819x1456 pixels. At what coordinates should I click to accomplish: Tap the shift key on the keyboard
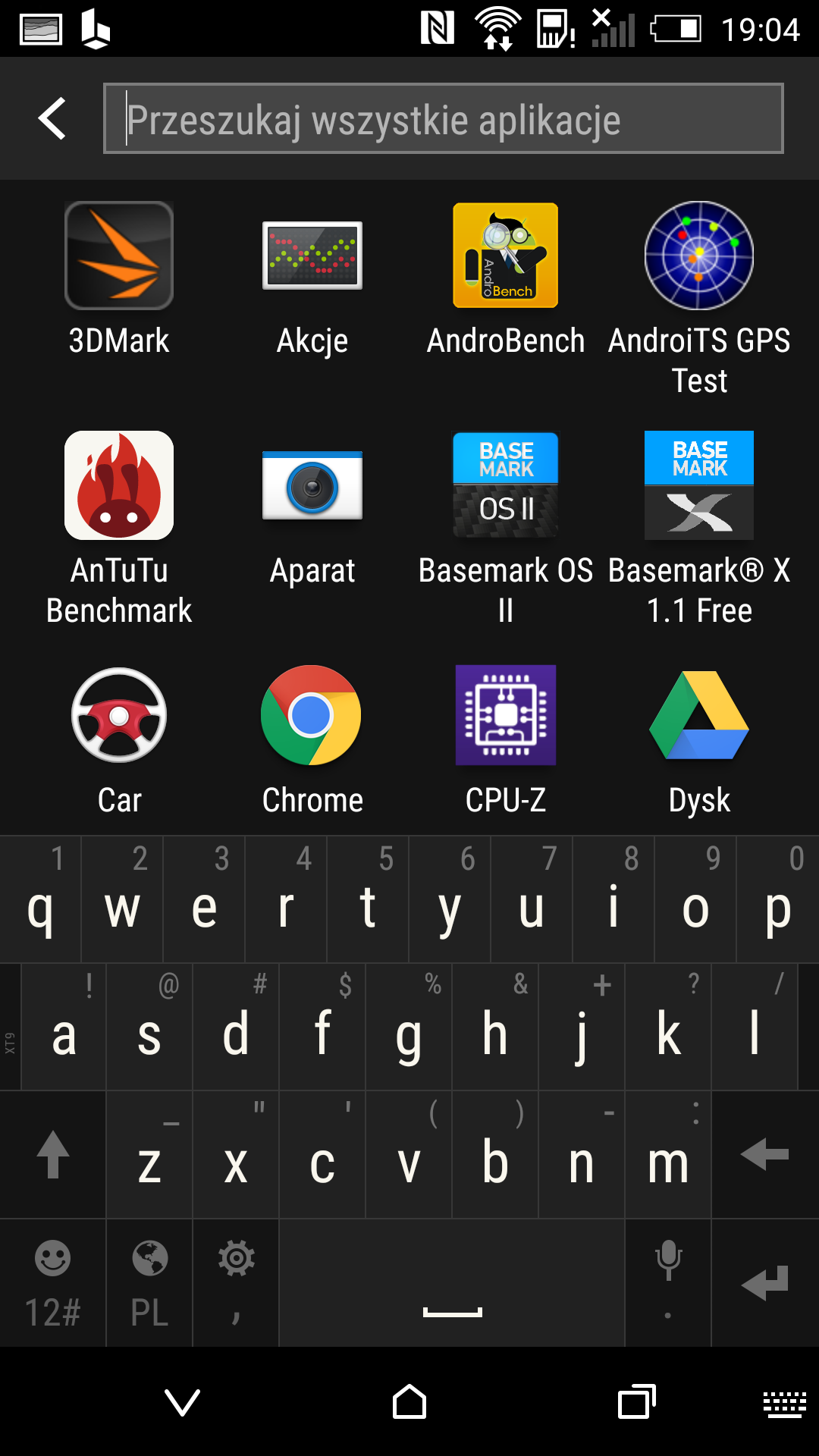(53, 1155)
